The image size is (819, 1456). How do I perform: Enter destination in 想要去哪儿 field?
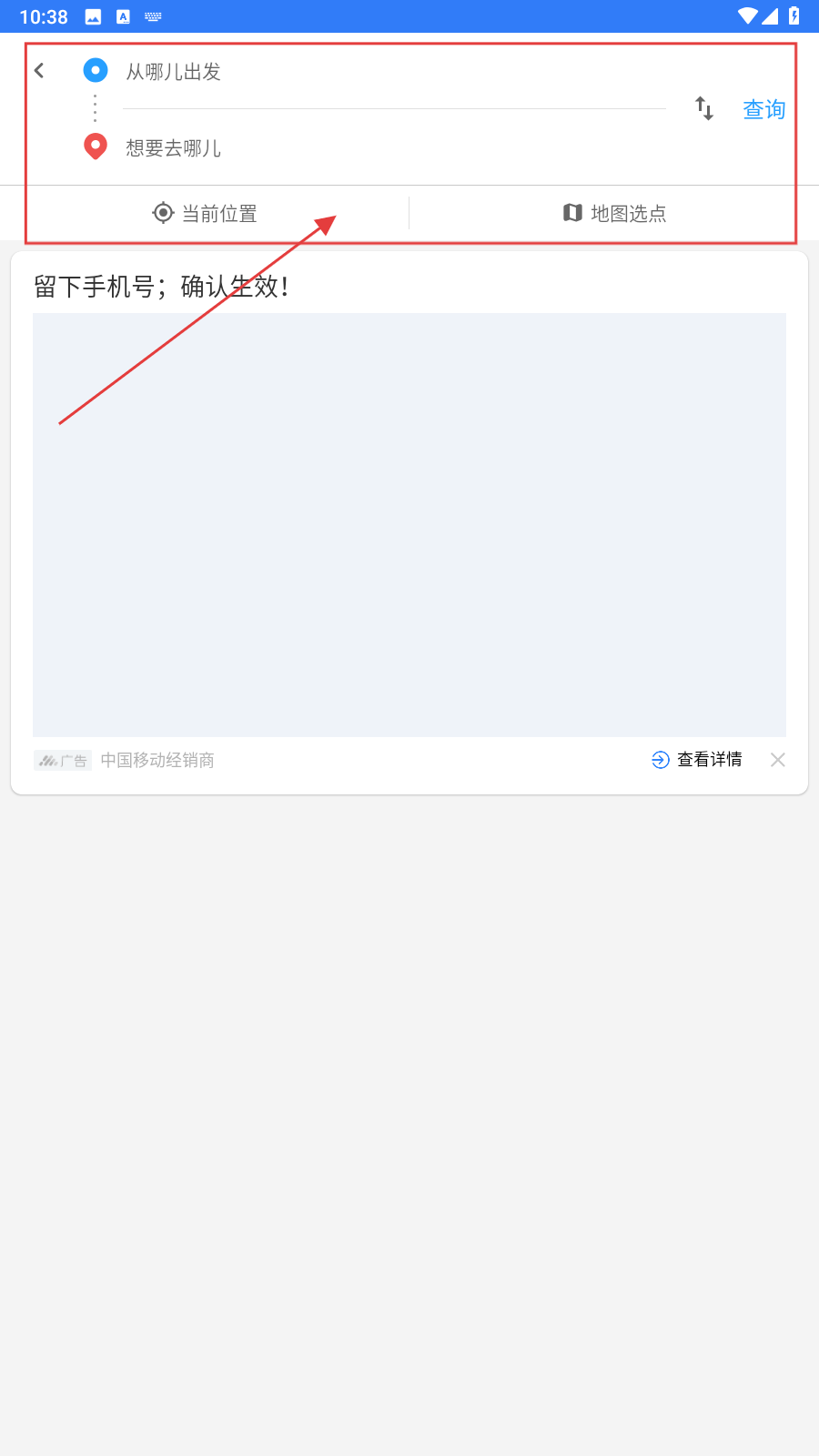391,148
